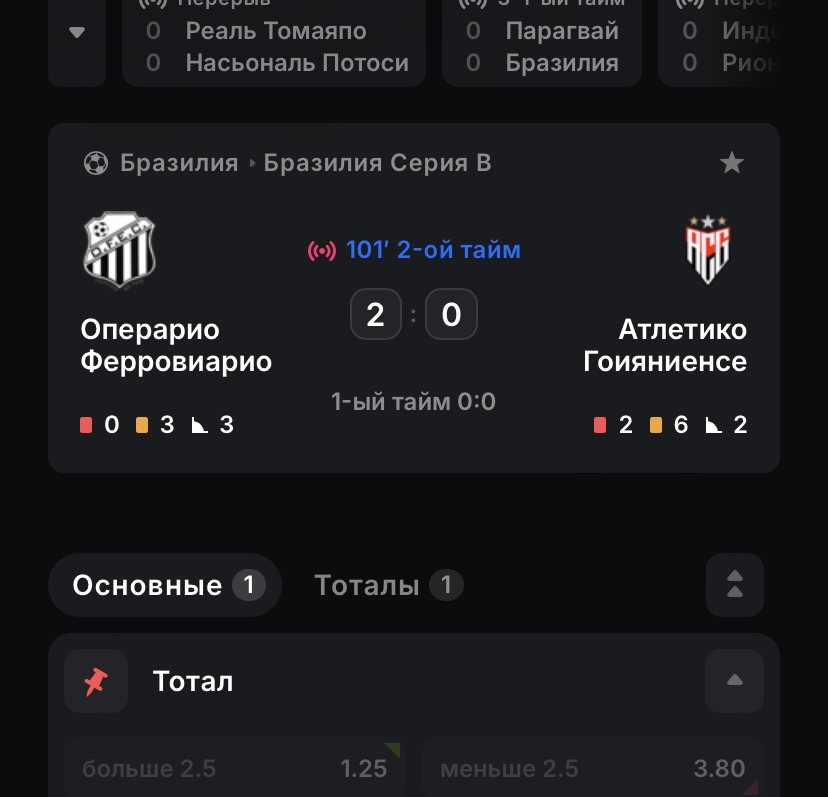Unpin the Тотал market
This screenshot has height=797, width=828.
96,682
